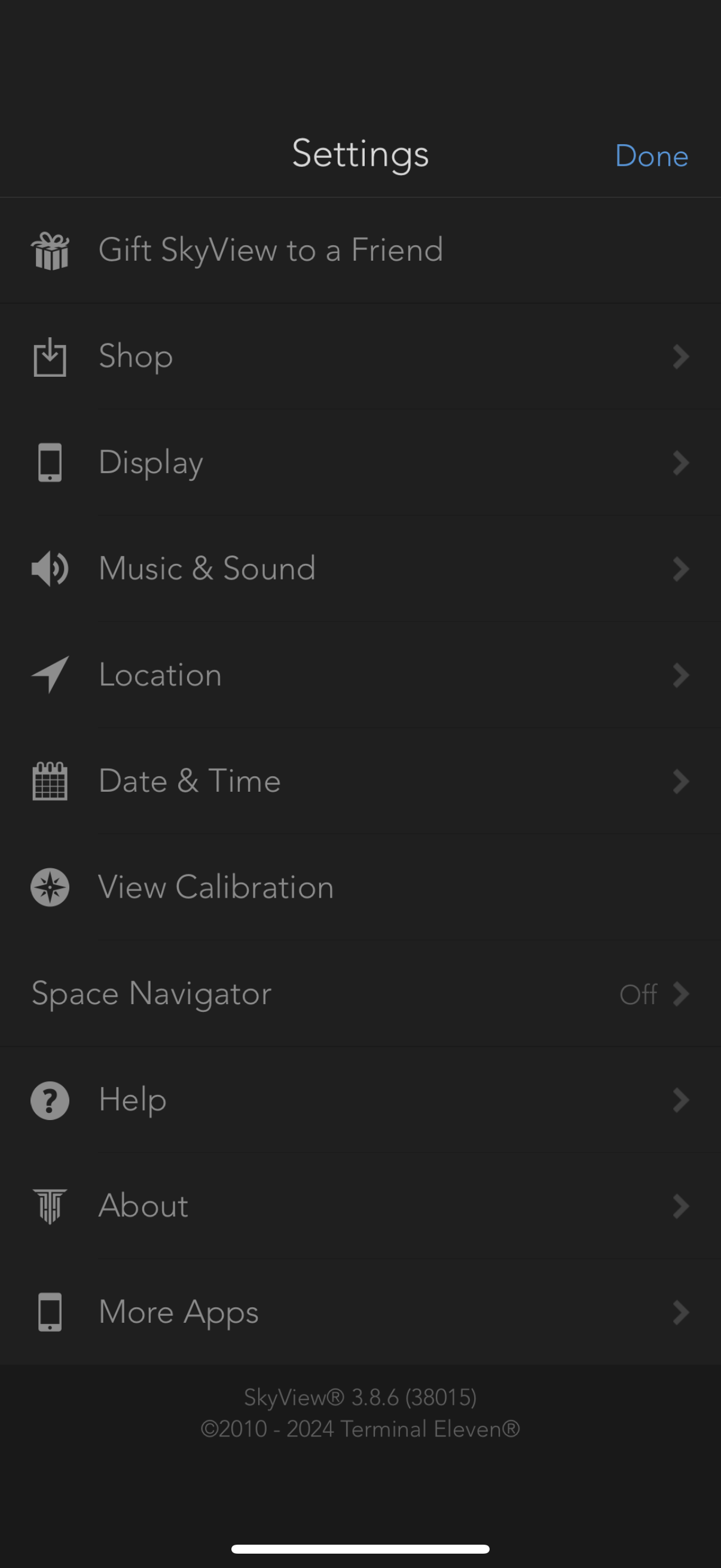Click the gift icon for Gift SkyView

(50, 250)
